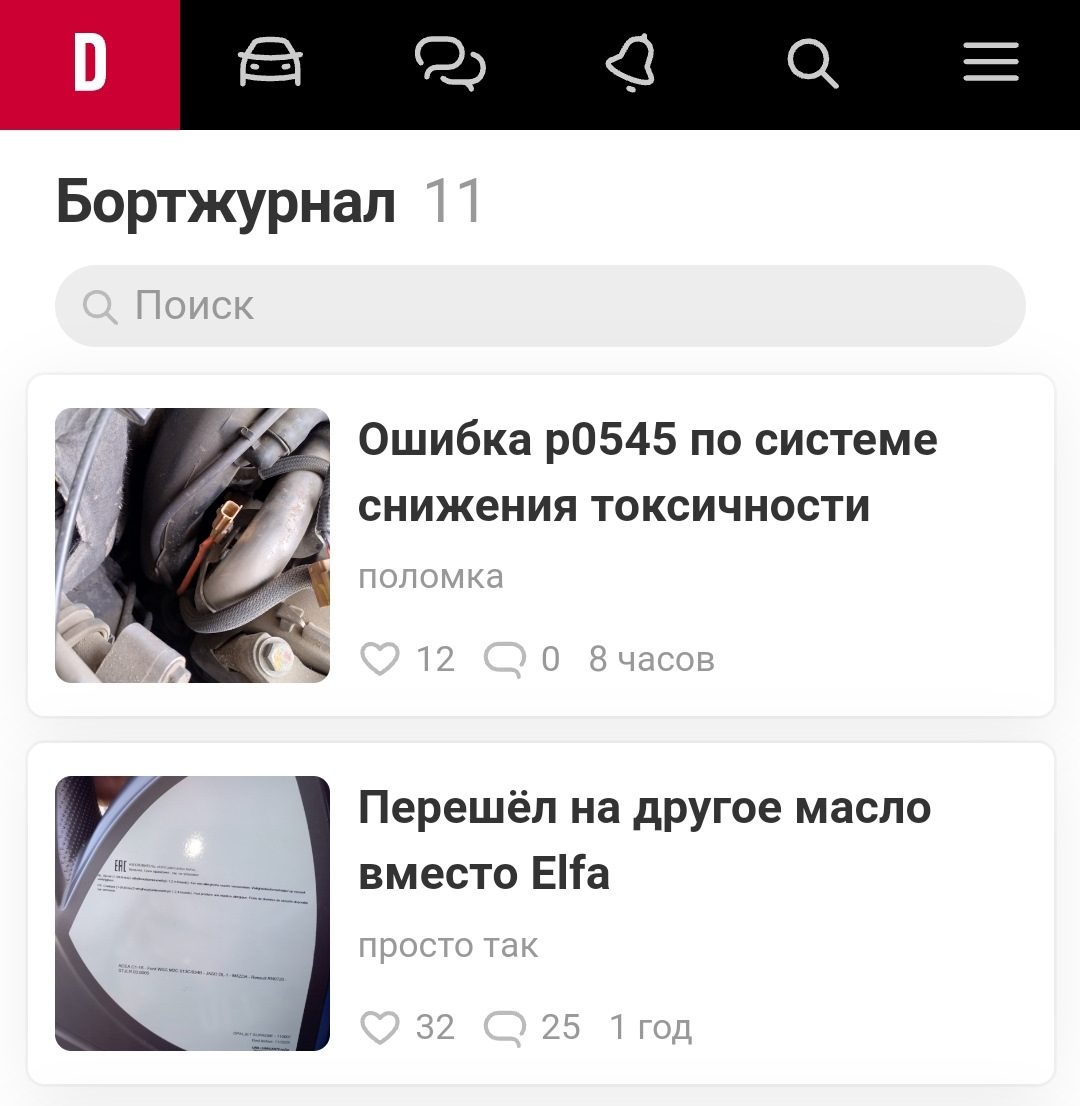
Task: Open the Drive2 home logo
Action: coord(90,65)
